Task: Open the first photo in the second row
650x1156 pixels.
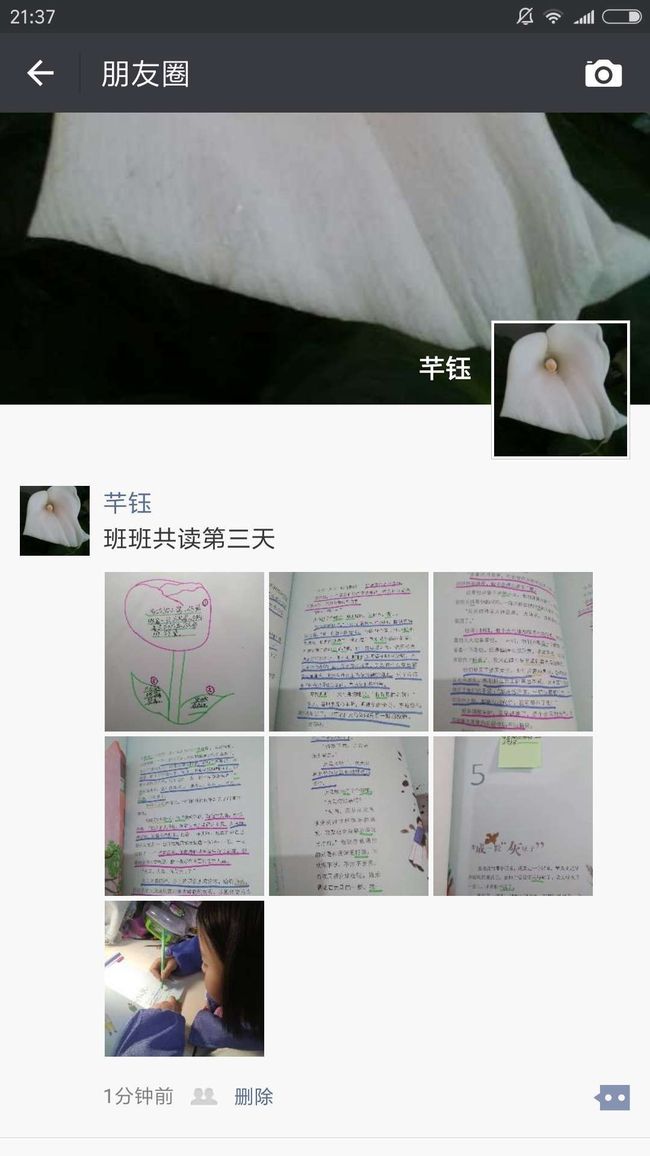Action: click(184, 816)
